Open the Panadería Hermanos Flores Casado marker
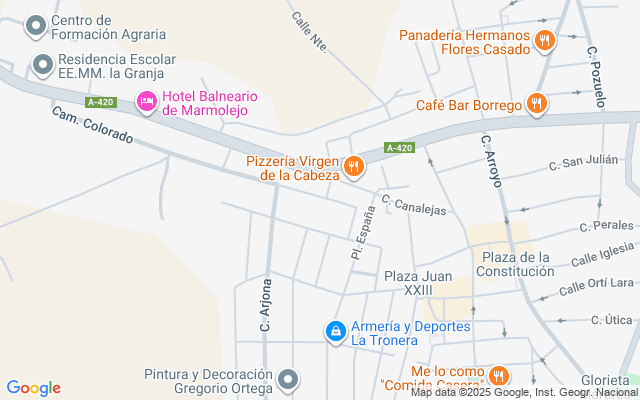 point(545,41)
